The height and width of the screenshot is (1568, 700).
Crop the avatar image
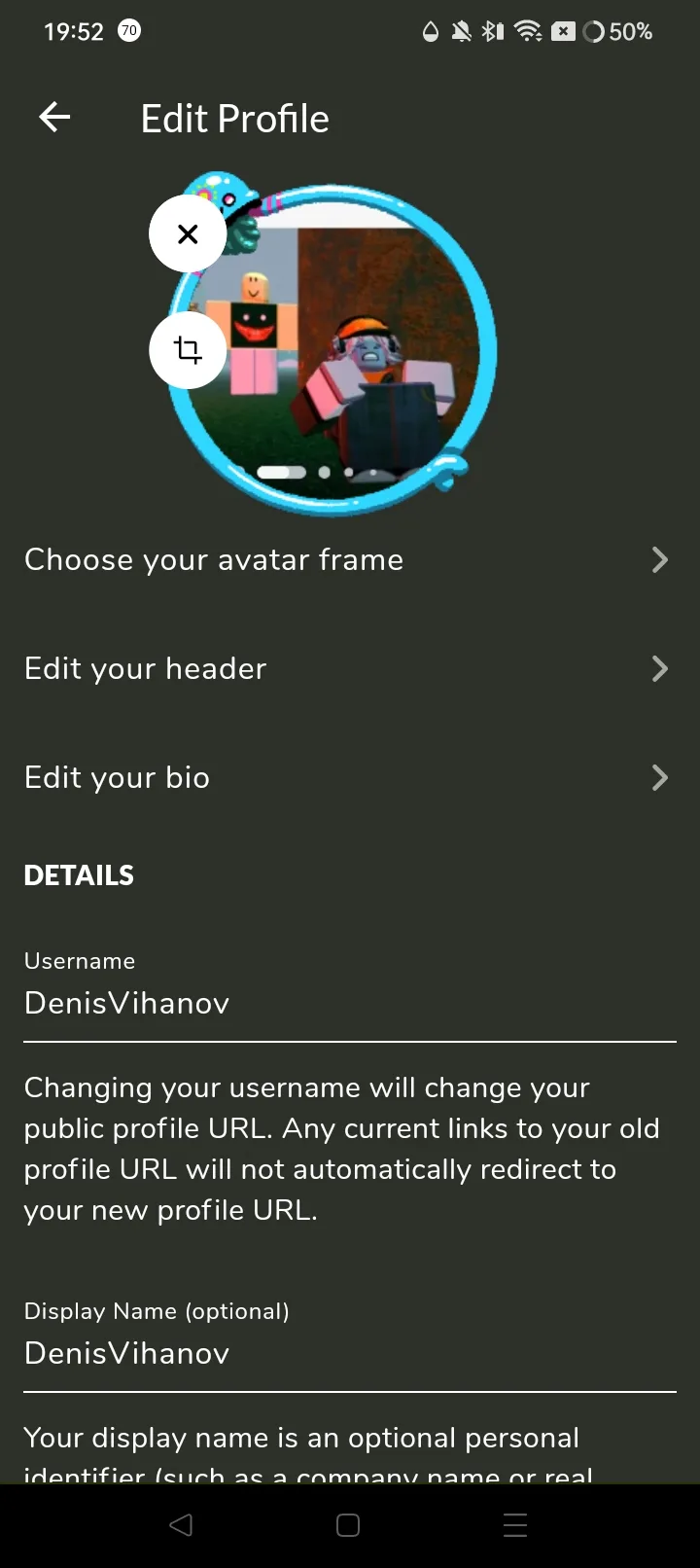tap(188, 349)
